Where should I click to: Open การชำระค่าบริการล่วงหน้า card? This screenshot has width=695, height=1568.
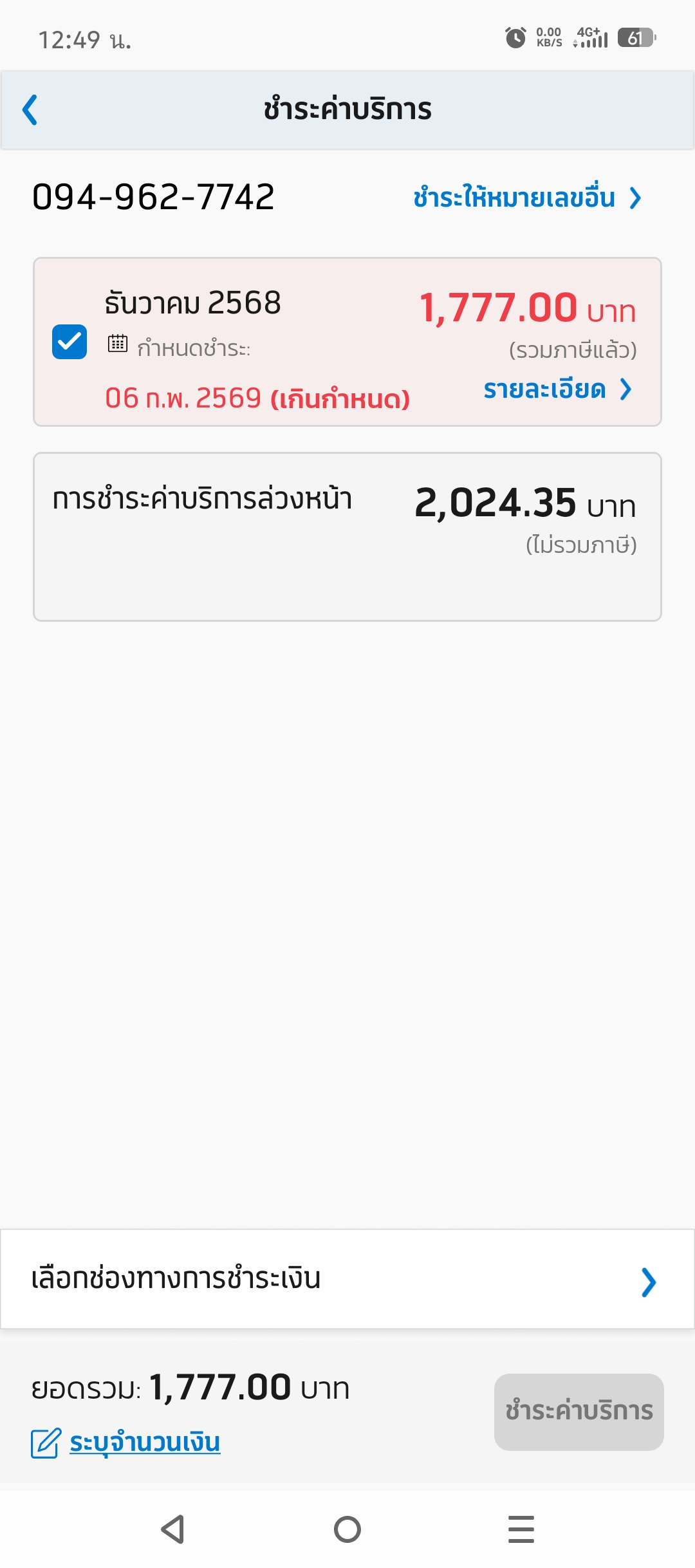(347, 536)
